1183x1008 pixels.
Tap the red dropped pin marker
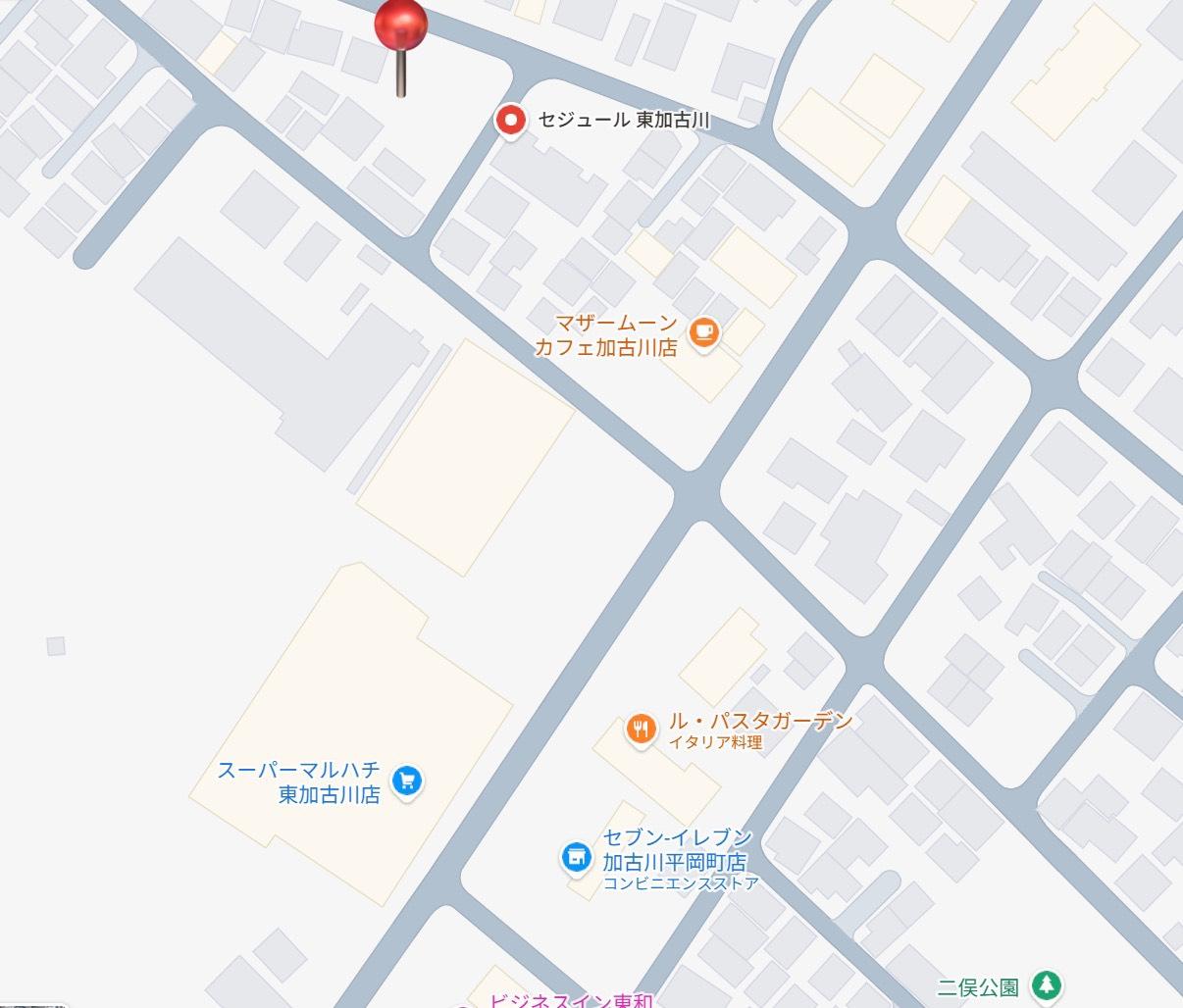[x=401, y=26]
